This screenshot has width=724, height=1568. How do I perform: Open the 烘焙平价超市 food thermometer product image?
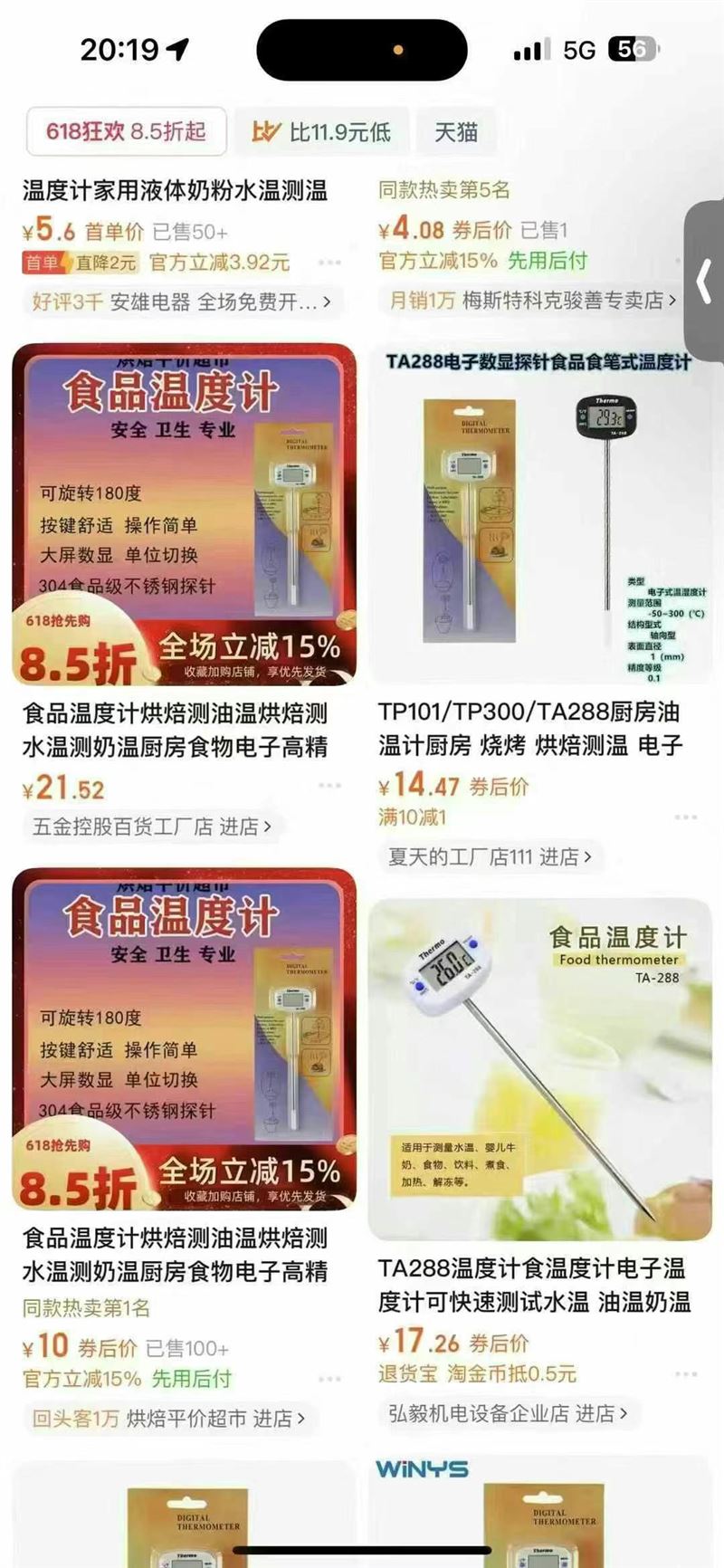185,1038
